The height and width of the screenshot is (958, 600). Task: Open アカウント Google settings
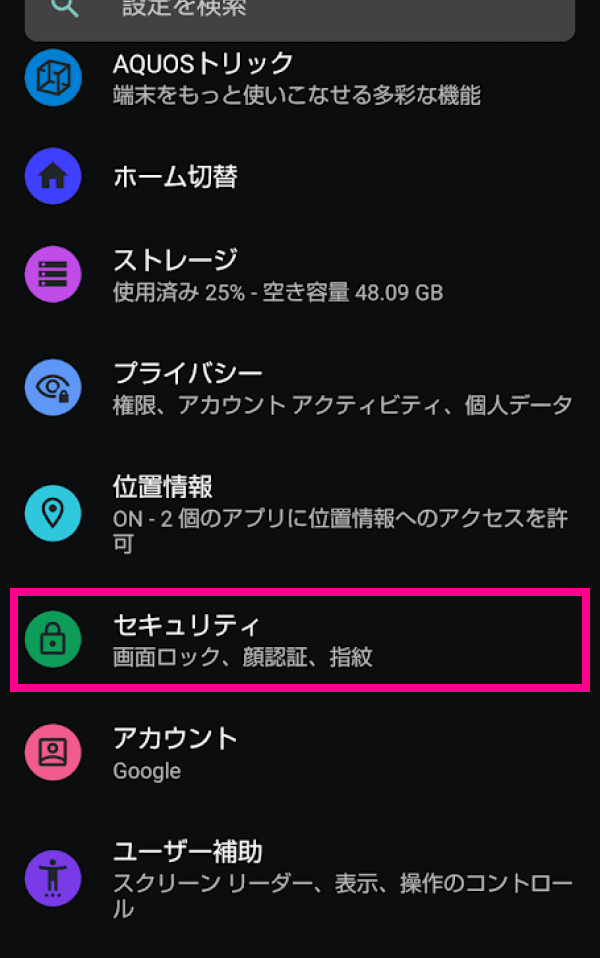click(300, 753)
